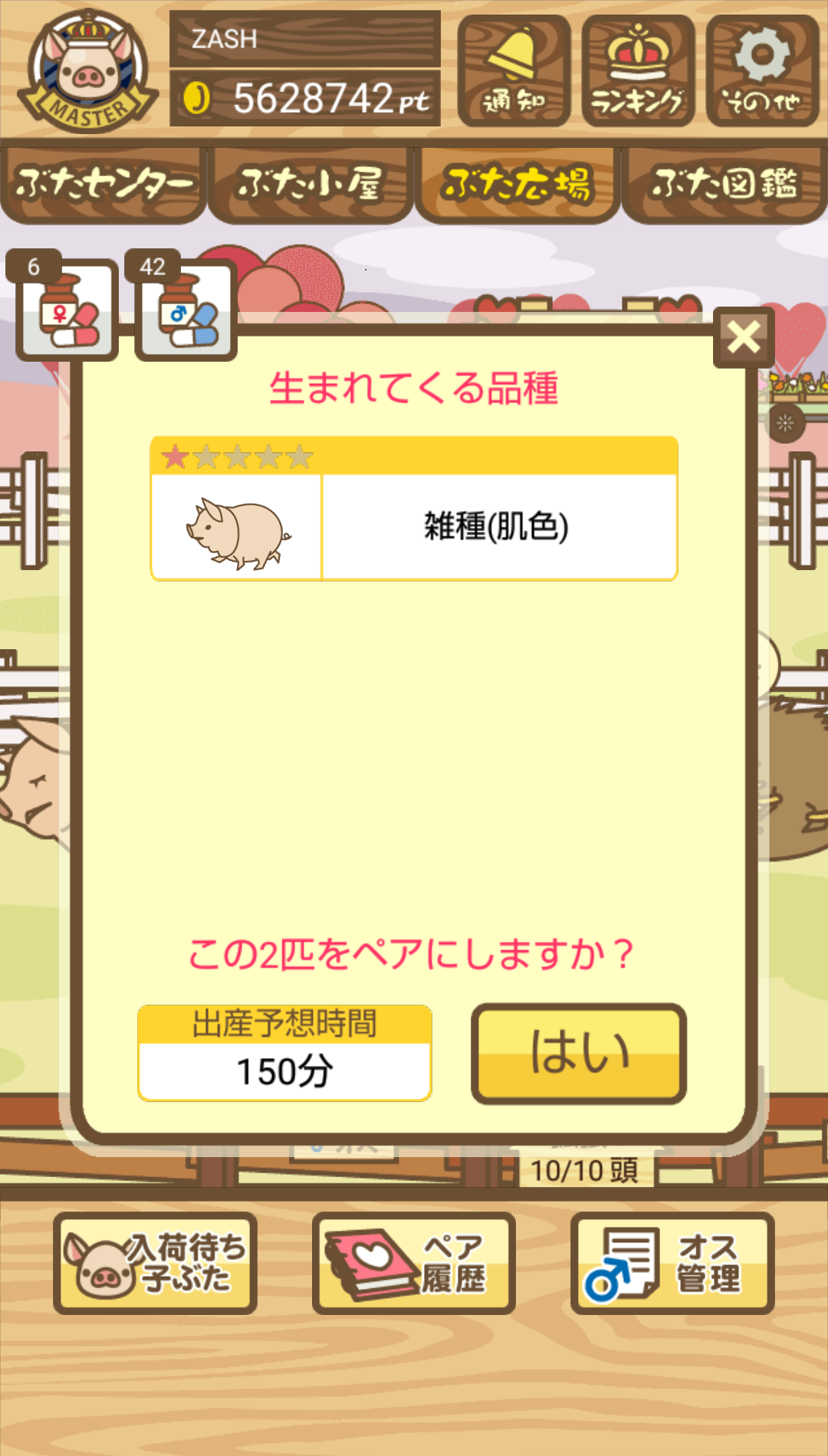View the ペア履歴 history
Image resolution: width=828 pixels, height=1456 pixels.
pyautogui.click(x=414, y=1263)
